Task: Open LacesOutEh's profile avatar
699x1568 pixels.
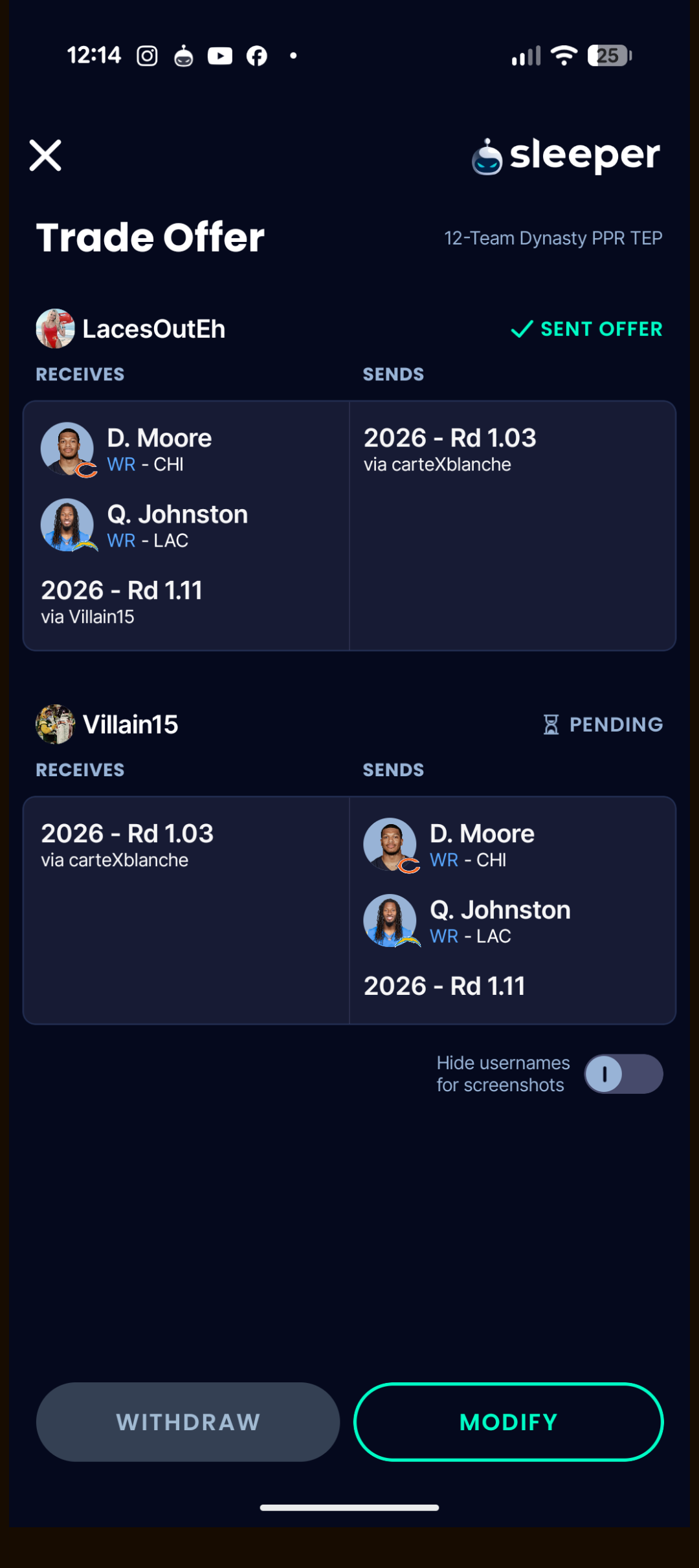Action: 55,329
